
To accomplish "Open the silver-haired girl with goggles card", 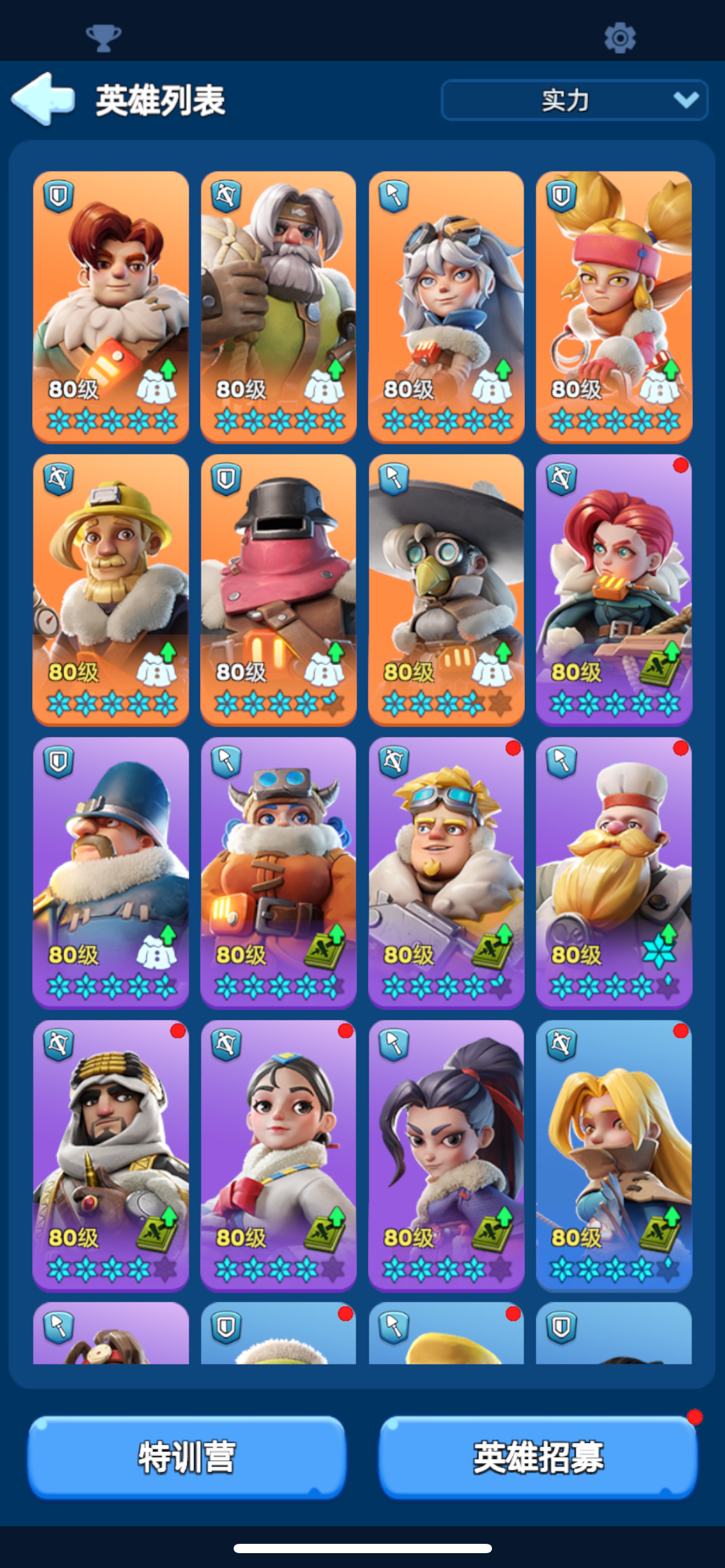I will click(x=446, y=307).
